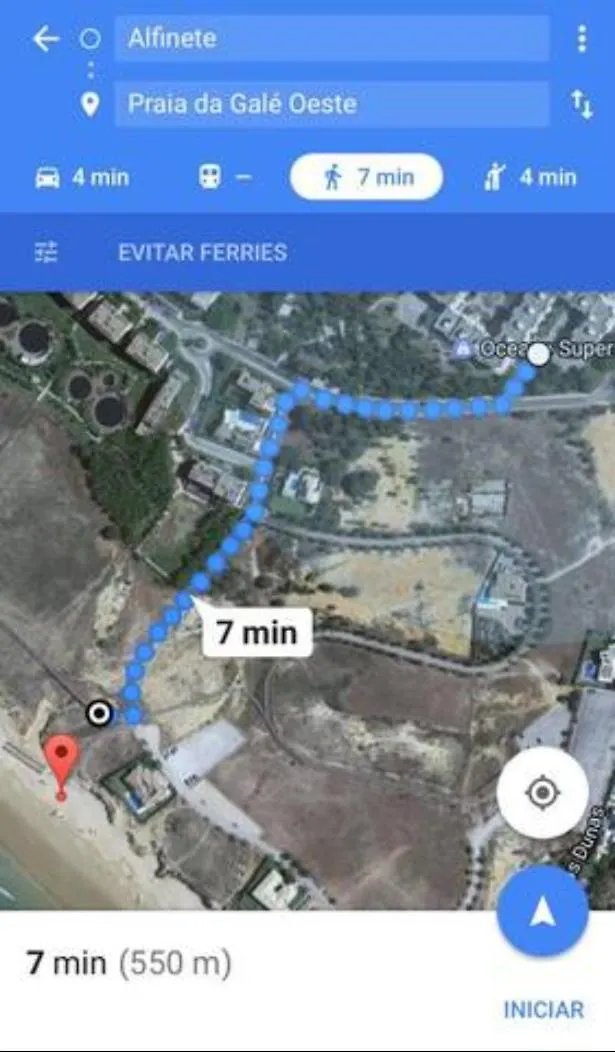Select walking mode 7 min
This screenshot has width=615, height=1052.
coord(366,178)
